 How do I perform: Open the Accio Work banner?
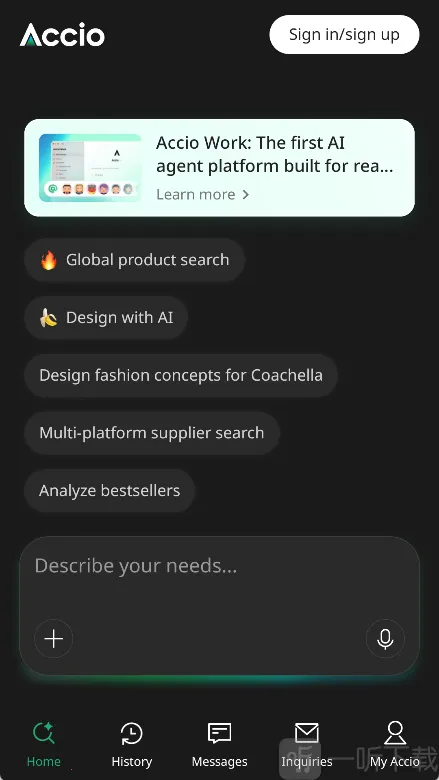pyautogui.click(x=219, y=168)
